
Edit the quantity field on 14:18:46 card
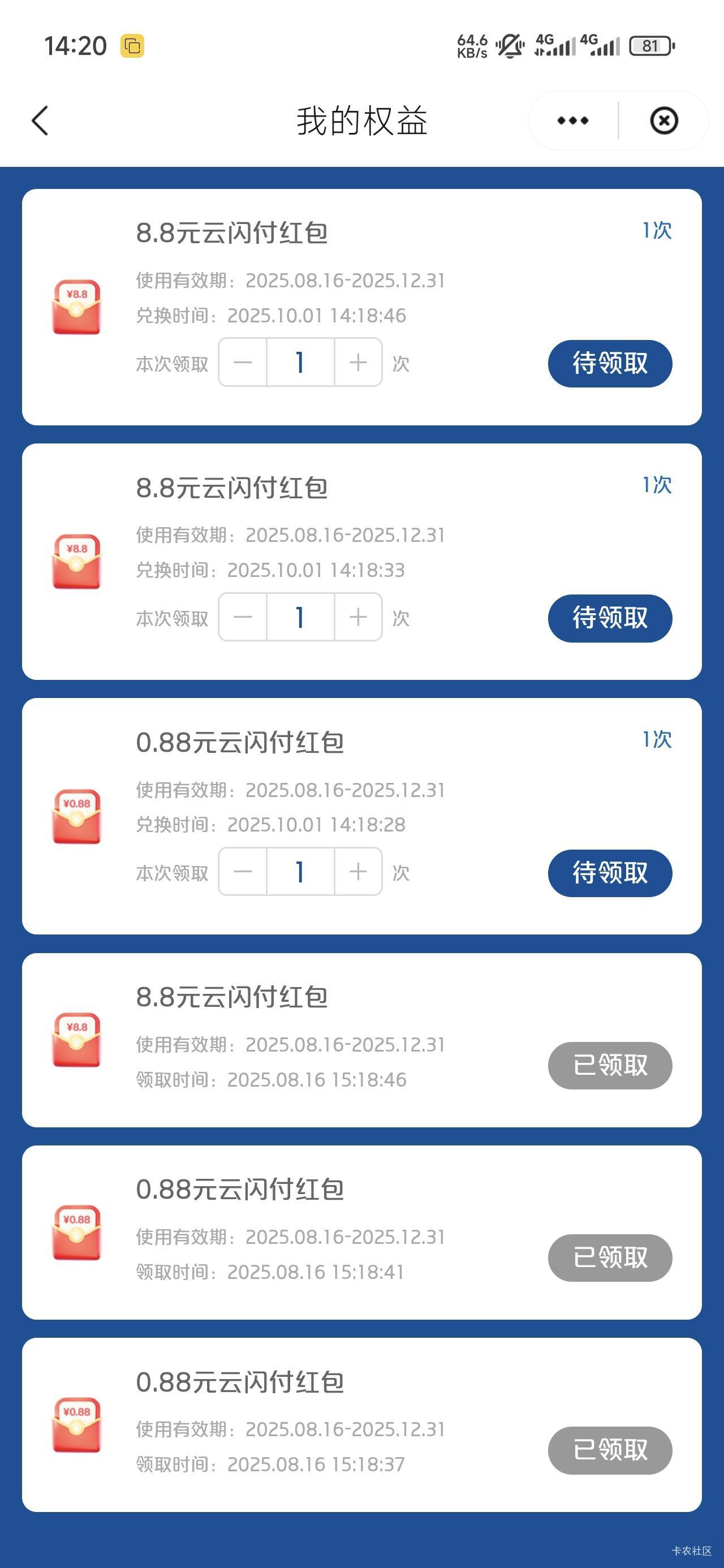300,362
